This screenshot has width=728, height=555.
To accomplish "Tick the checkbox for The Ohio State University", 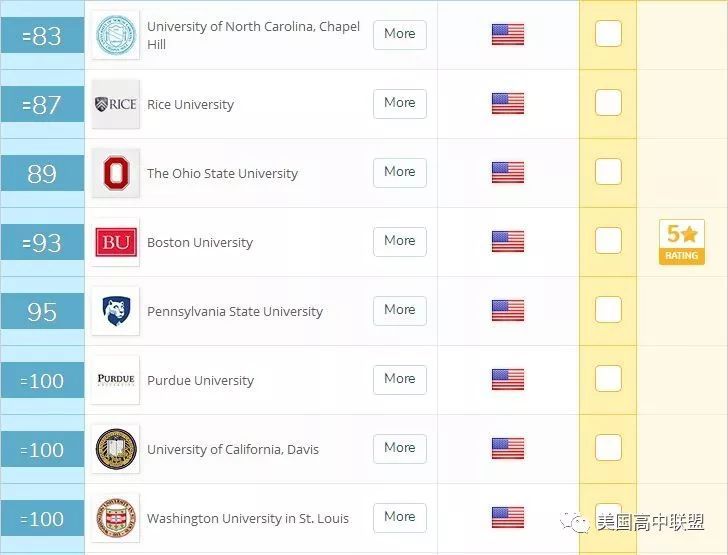I will (x=608, y=172).
